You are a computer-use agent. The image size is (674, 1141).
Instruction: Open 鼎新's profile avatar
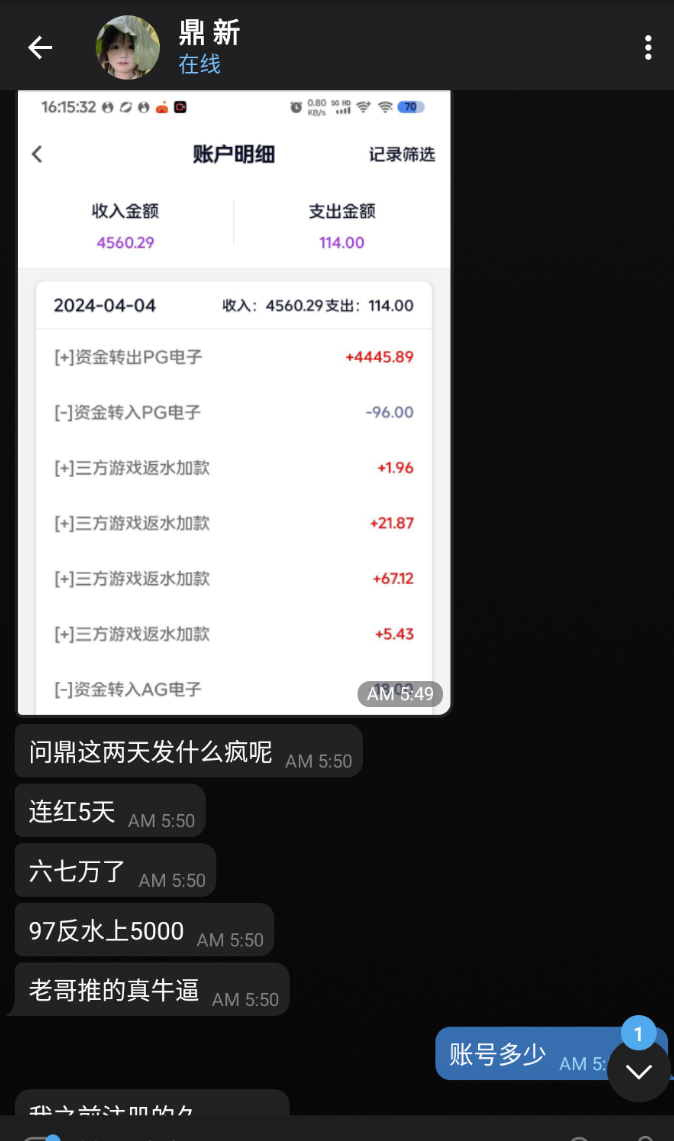coord(127,47)
